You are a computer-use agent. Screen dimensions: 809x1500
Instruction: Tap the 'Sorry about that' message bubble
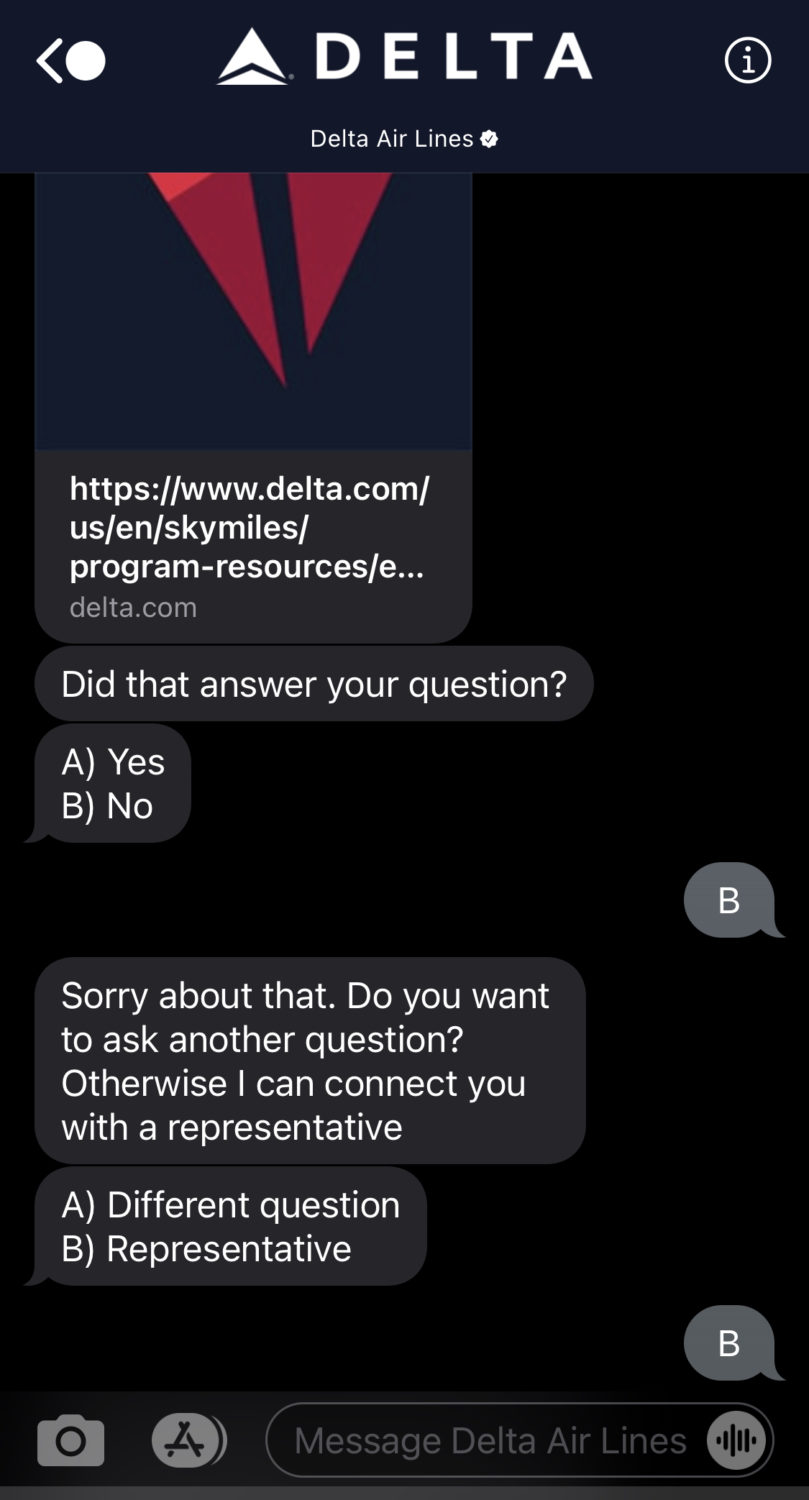pos(309,1060)
